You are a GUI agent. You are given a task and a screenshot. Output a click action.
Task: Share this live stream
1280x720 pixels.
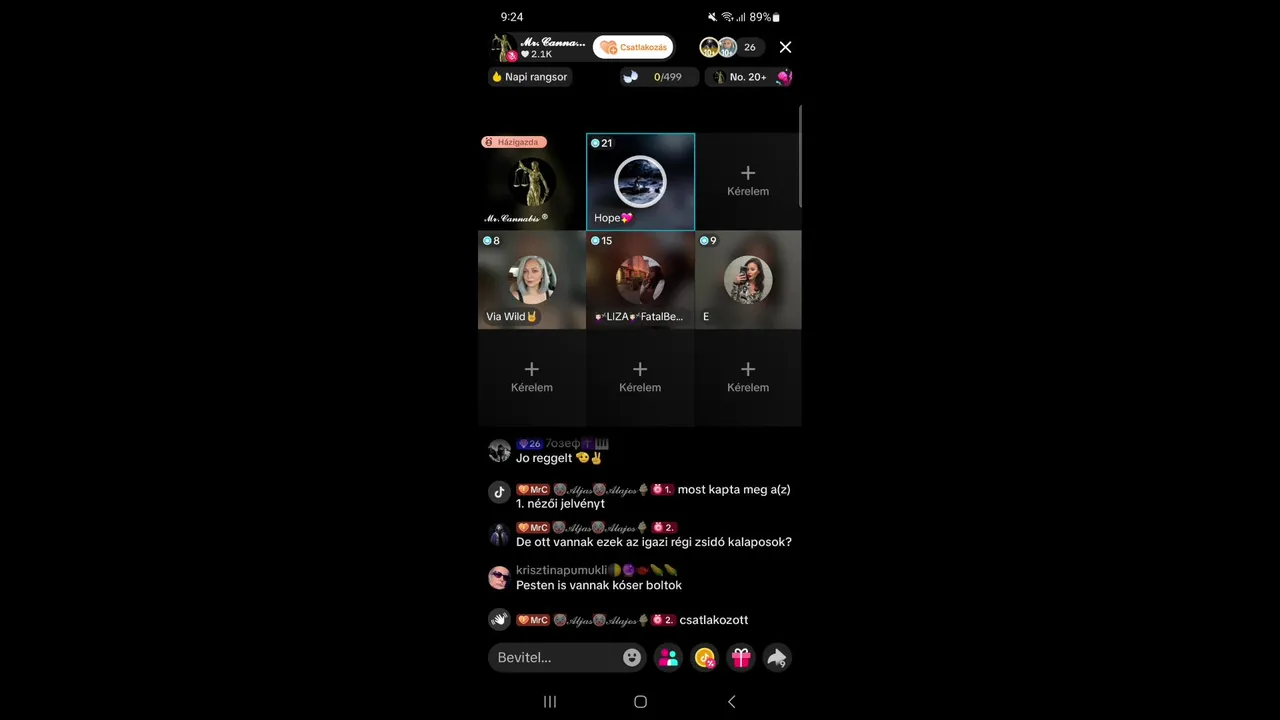click(776, 657)
